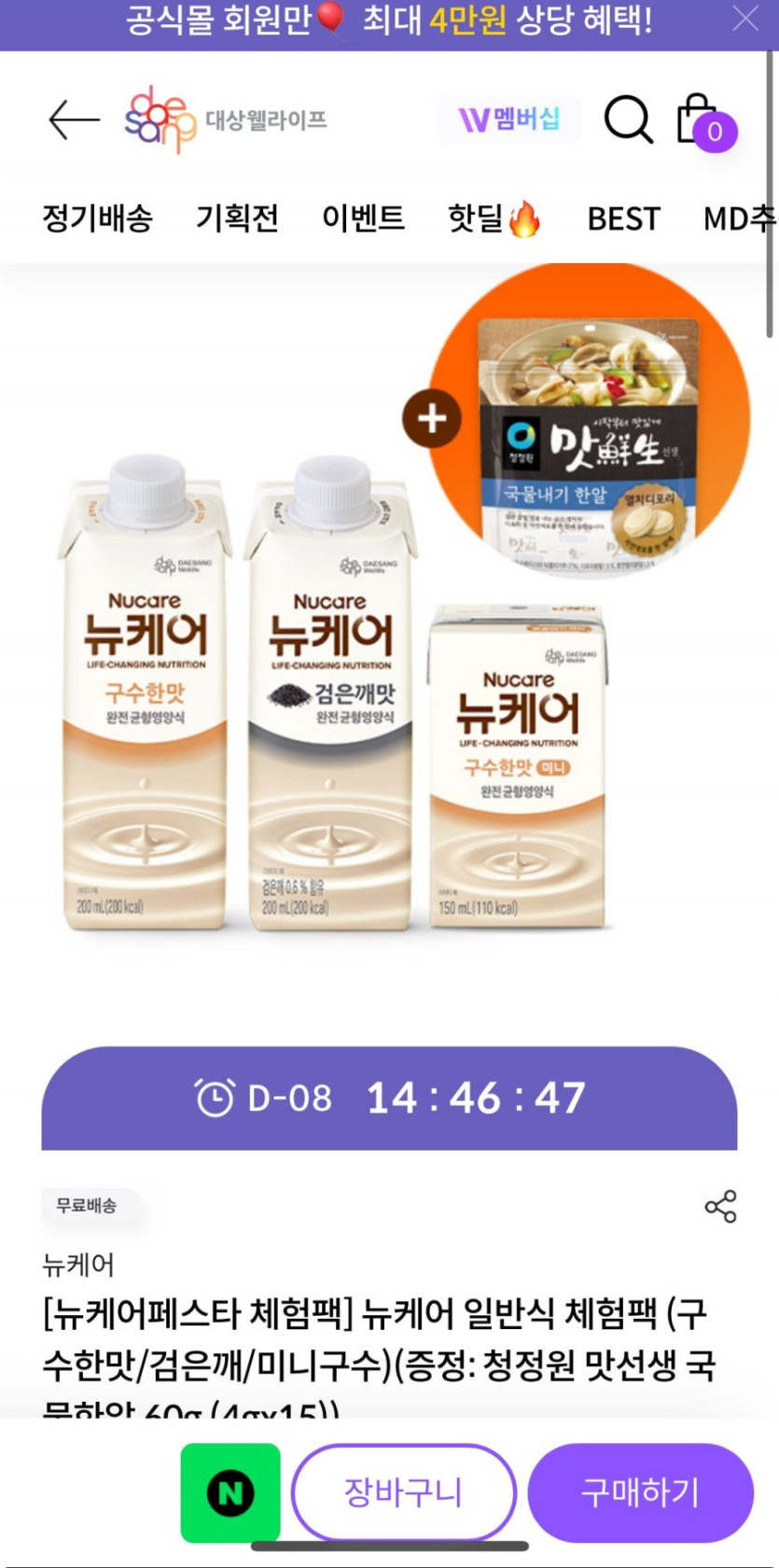This screenshot has width=779, height=1568.
Task: Switch to the 정기배송 tab
Action: pyautogui.click(x=97, y=218)
